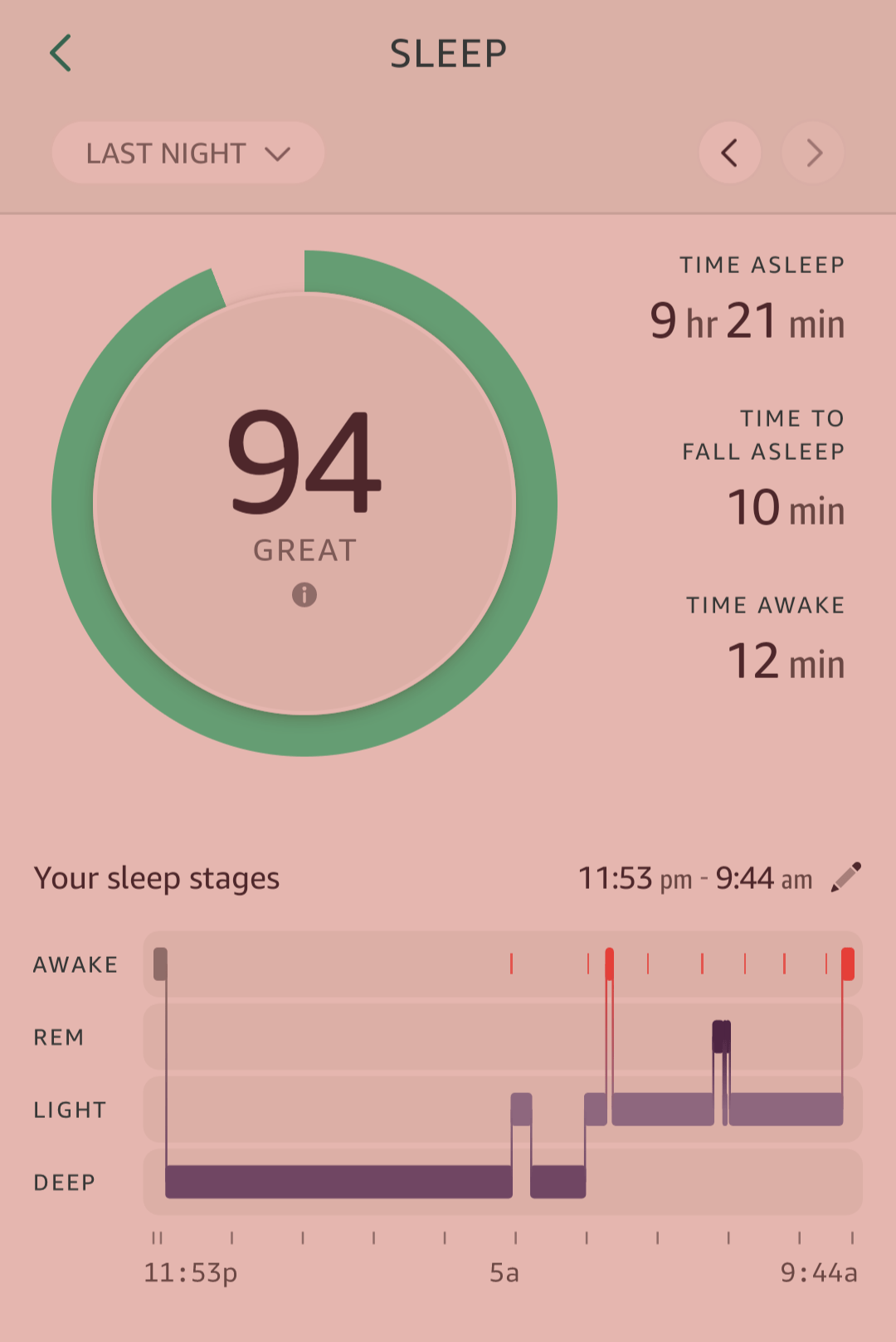This screenshot has height=1342, width=896.
Task: Go to next night with the right chevron
Action: [812, 153]
